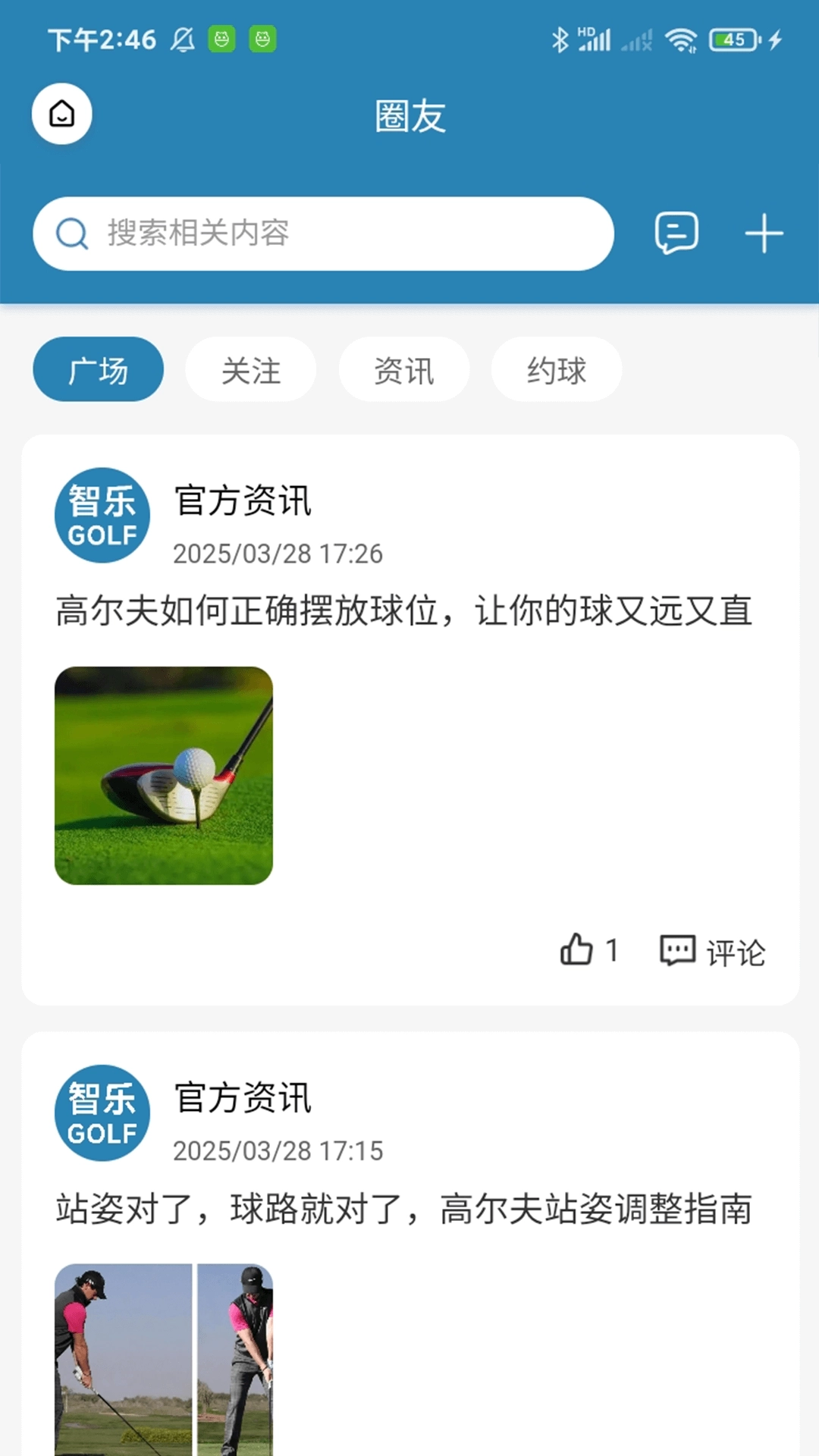
Task: Tap the plus icon to create new post
Action: 763,234
